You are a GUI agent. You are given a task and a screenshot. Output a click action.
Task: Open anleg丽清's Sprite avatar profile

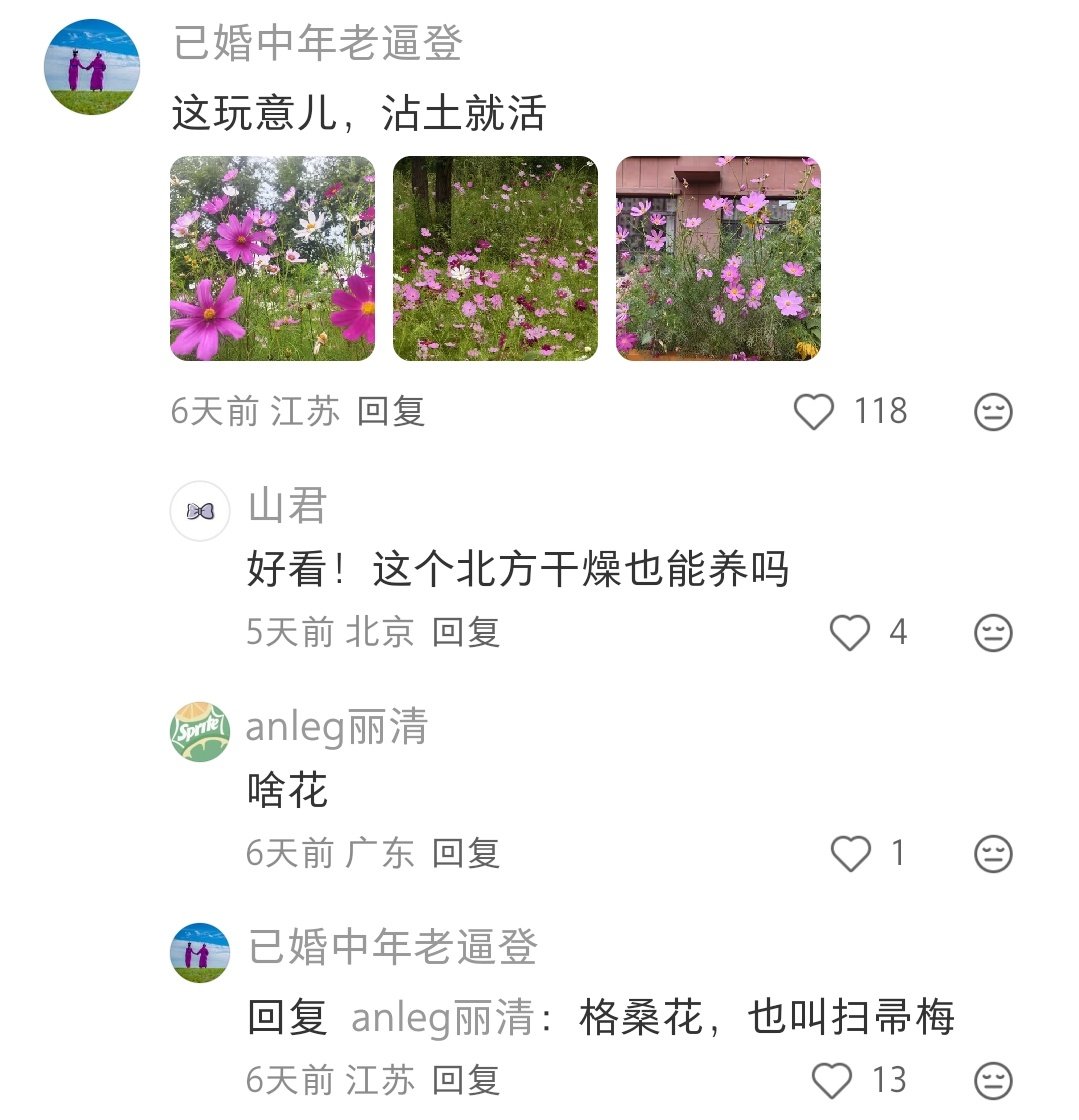(200, 732)
